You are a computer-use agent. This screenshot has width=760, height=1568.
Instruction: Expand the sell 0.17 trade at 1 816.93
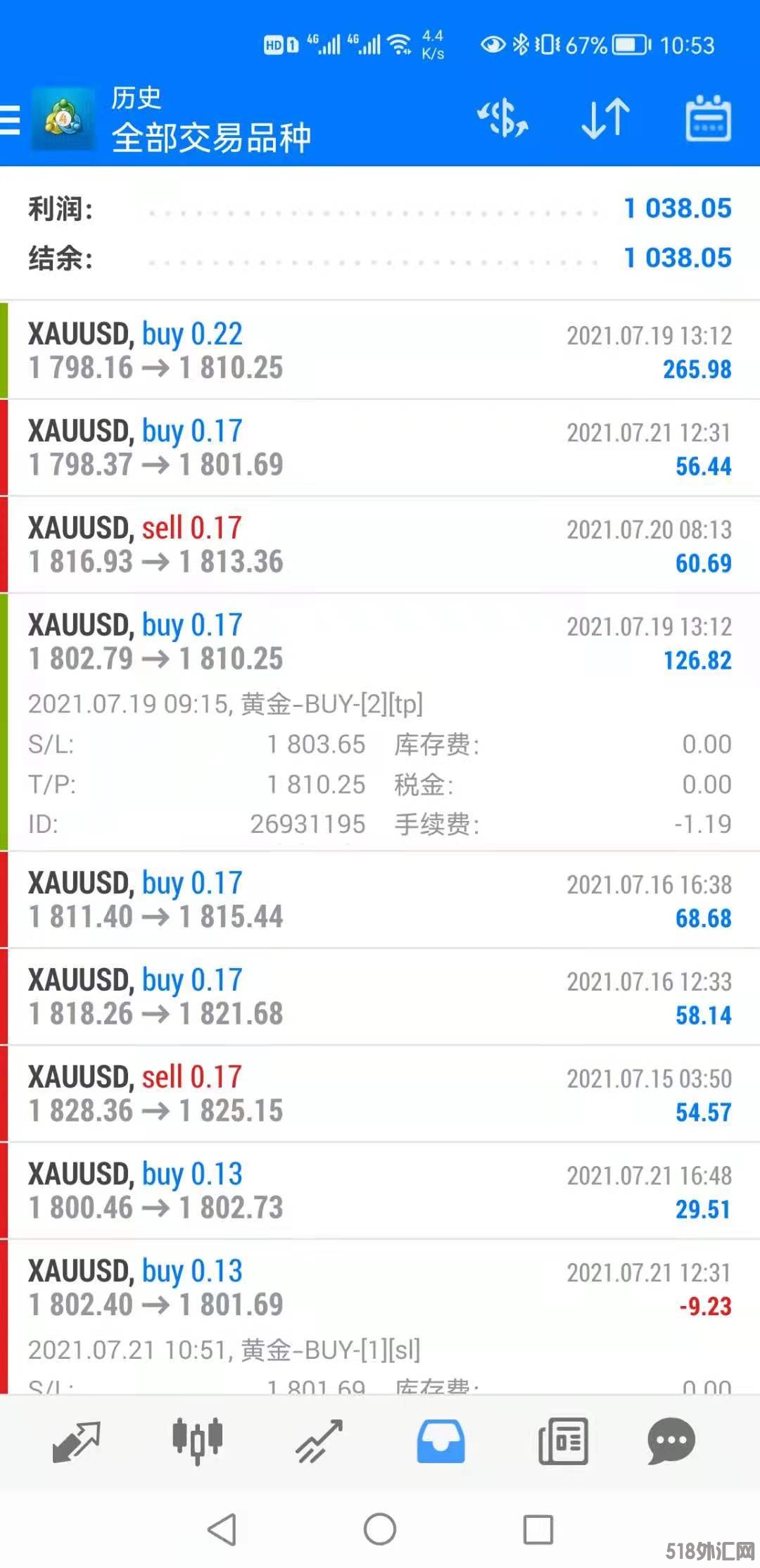pos(380,545)
